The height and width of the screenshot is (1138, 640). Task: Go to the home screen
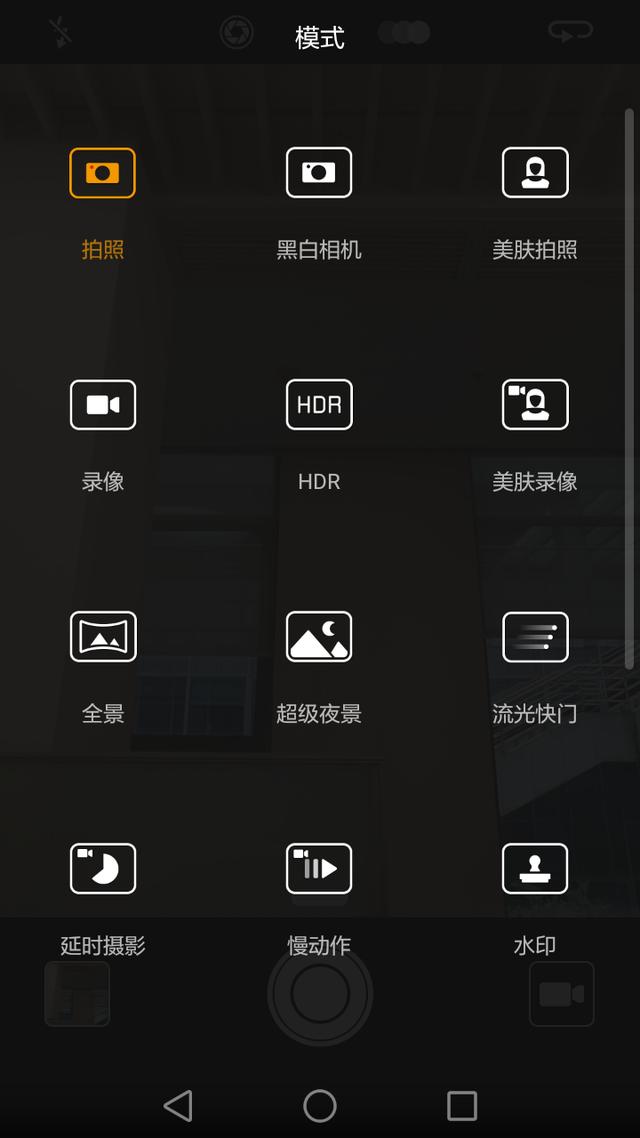point(320,1105)
